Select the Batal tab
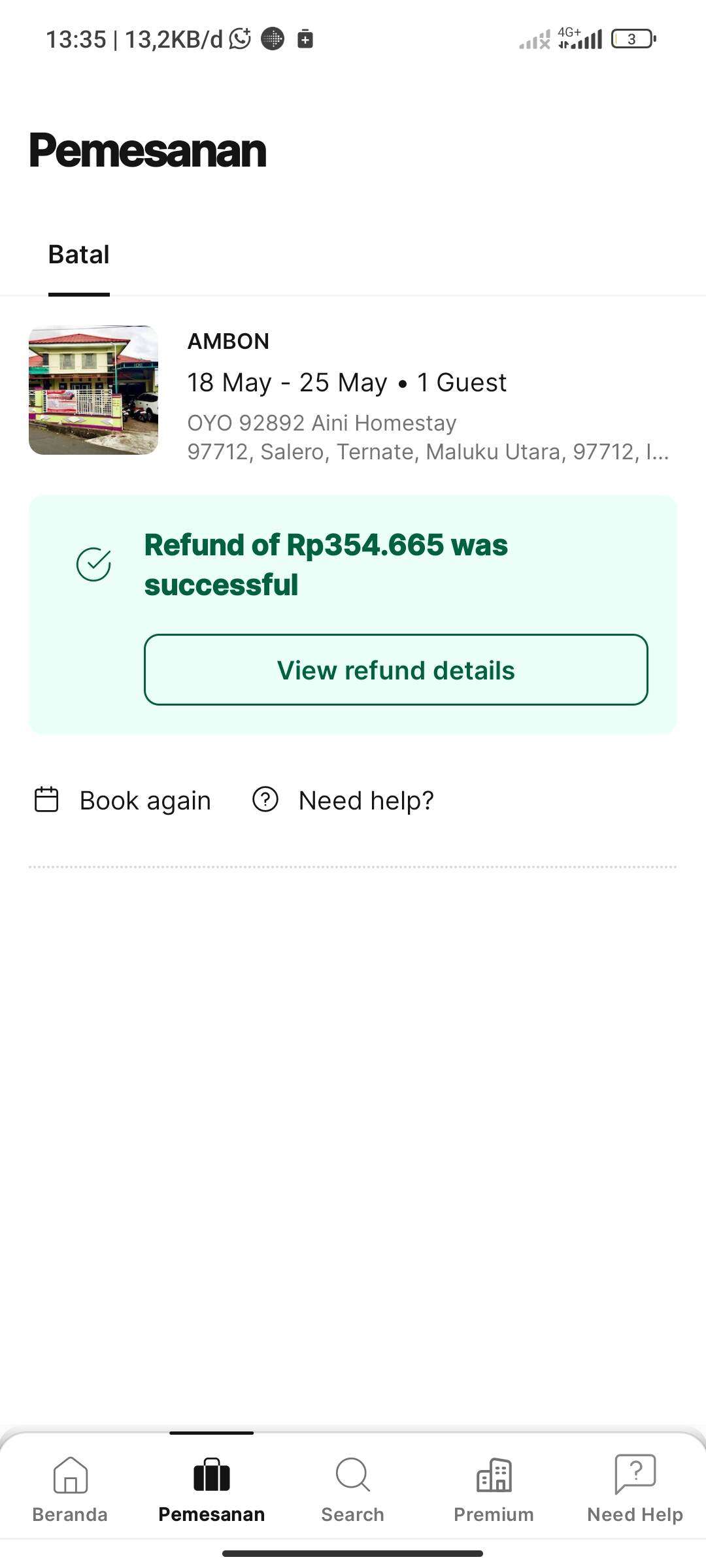 point(78,255)
